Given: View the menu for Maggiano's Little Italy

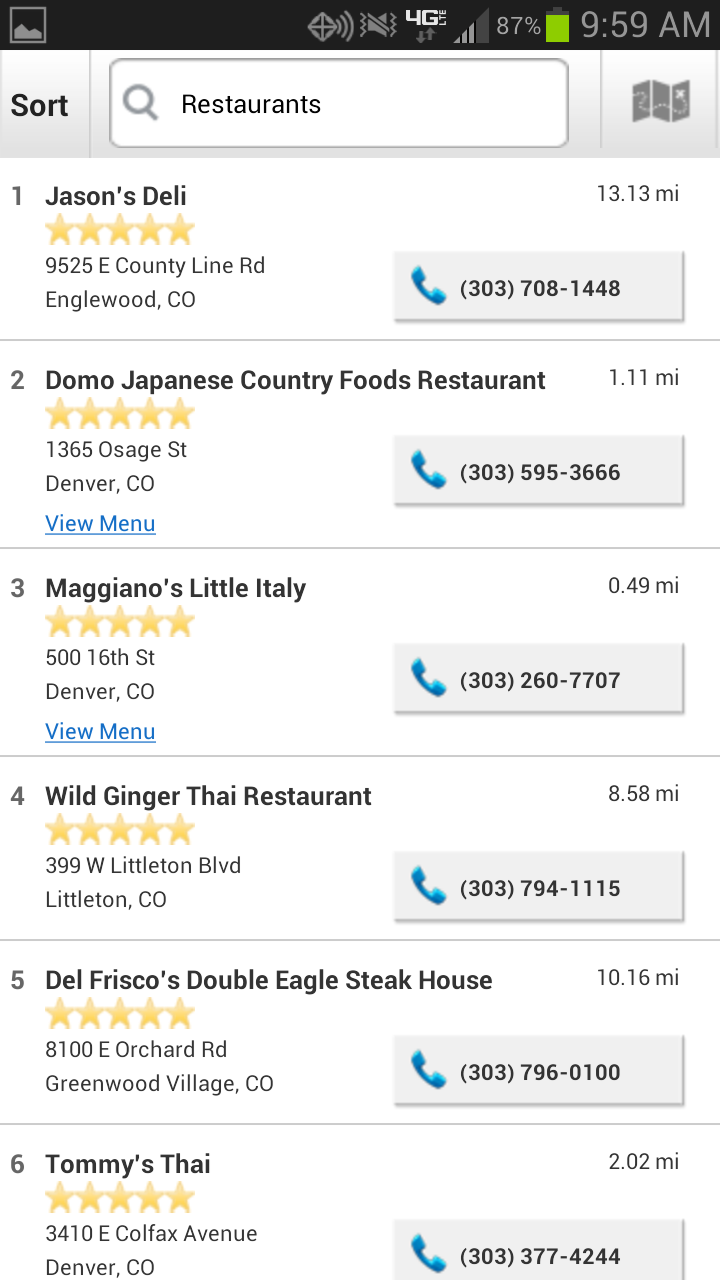Looking at the screenshot, I should [100, 731].
